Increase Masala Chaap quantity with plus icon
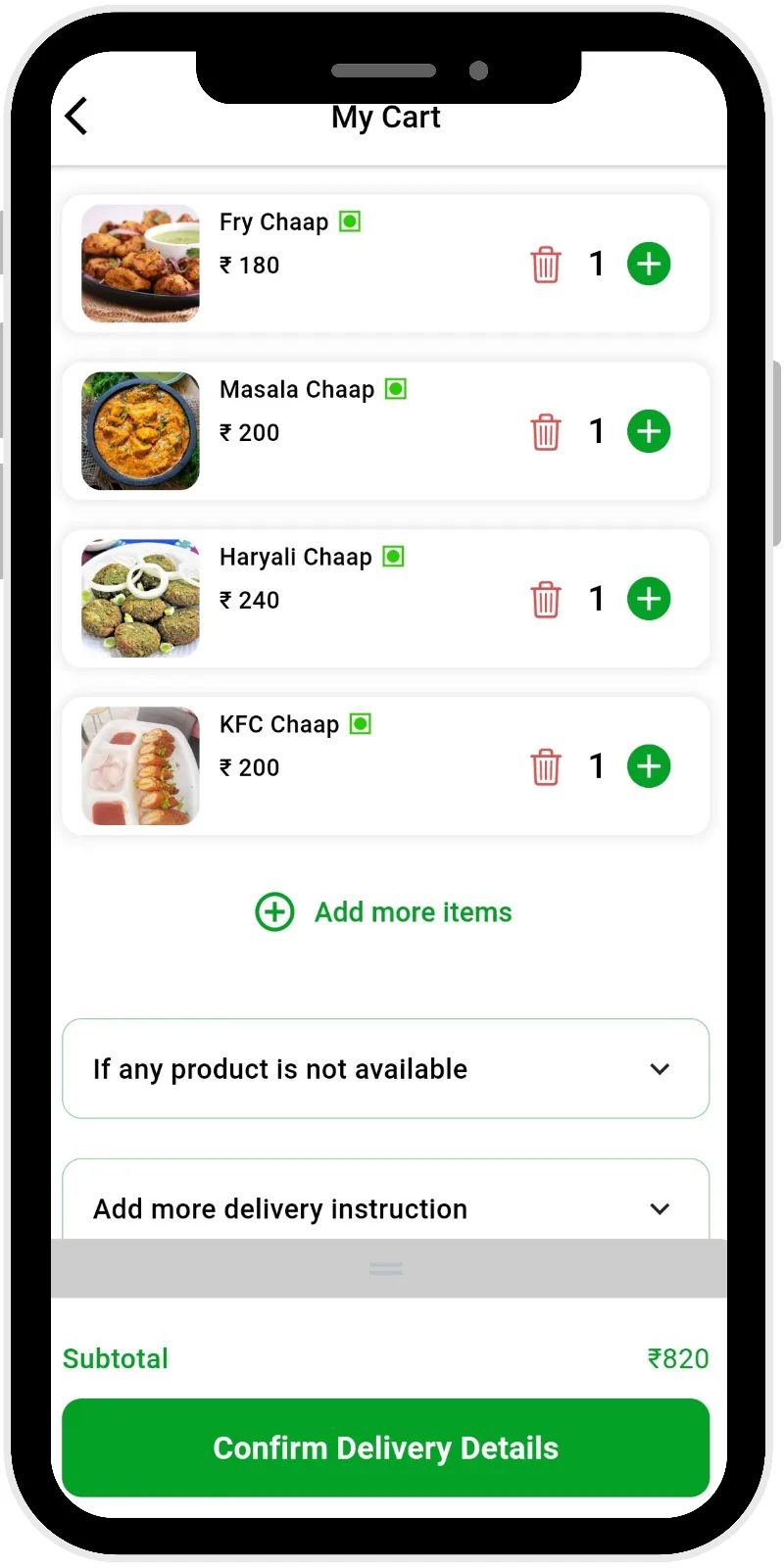 click(x=648, y=431)
